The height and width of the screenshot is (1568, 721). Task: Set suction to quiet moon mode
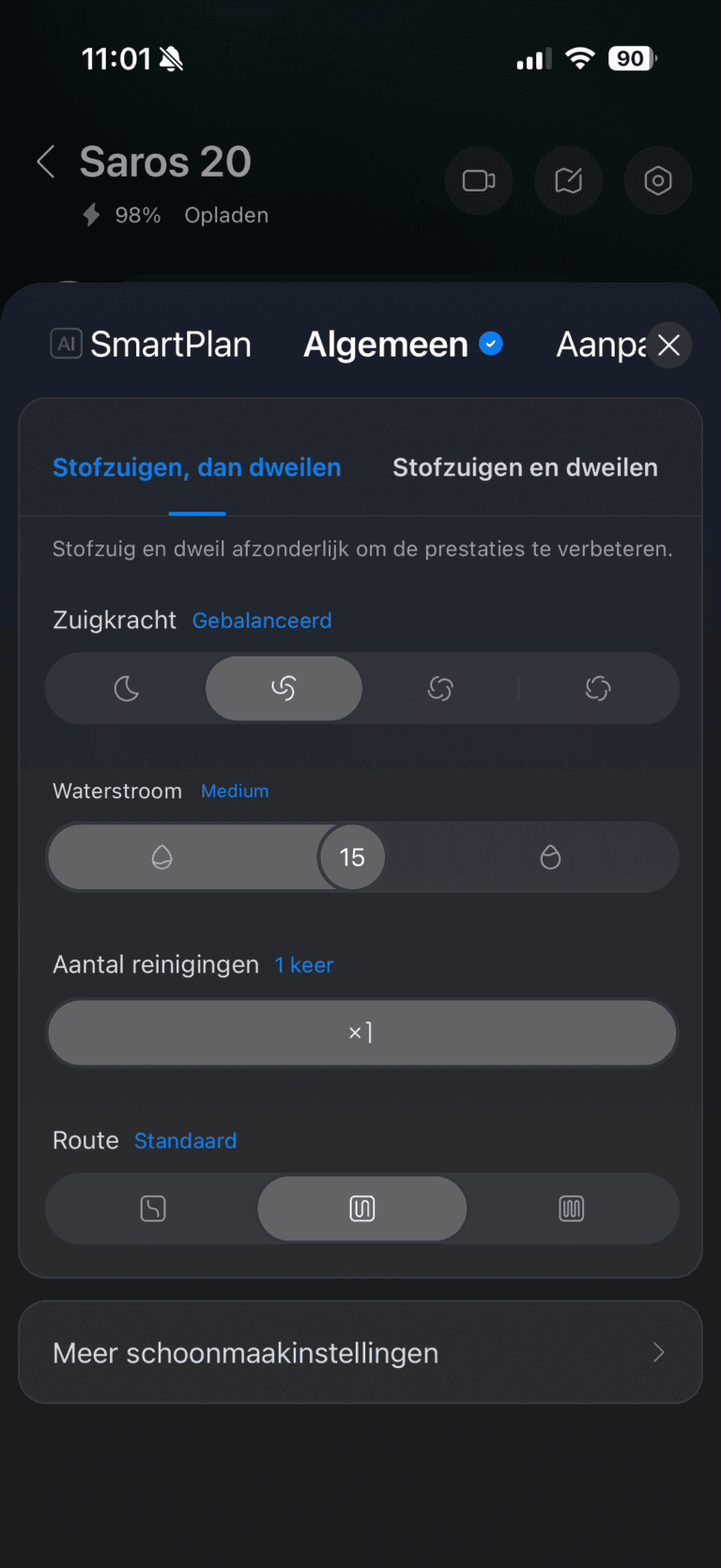coord(127,689)
